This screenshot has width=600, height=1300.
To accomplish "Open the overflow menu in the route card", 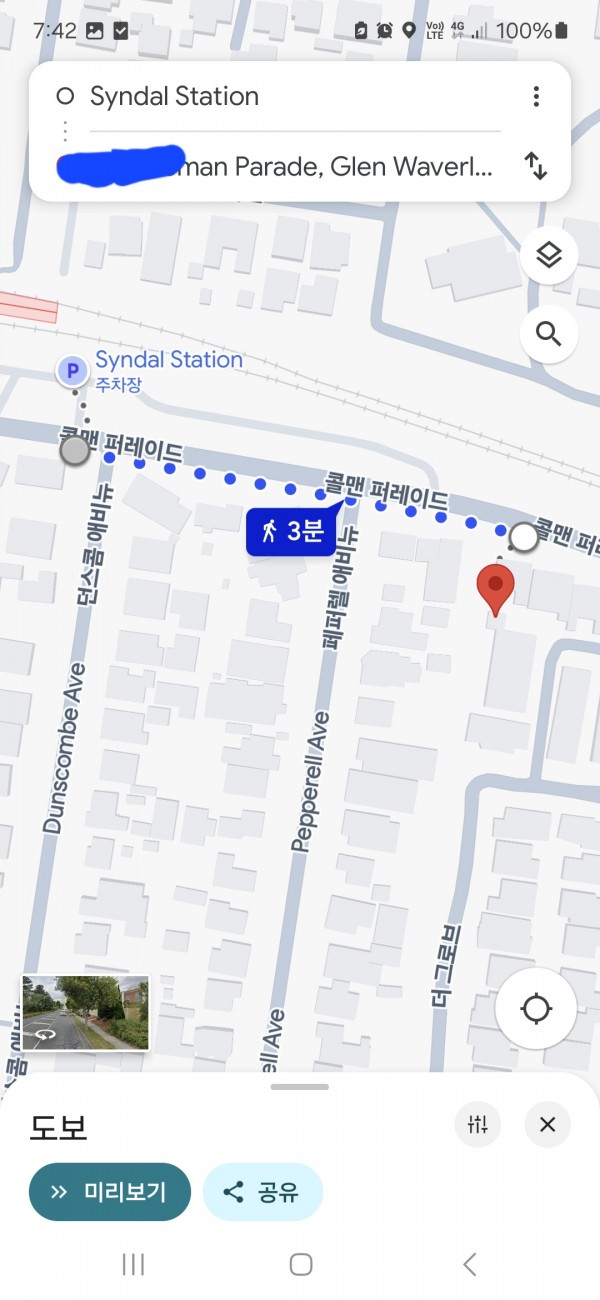I will pyautogui.click(x=536, y=96).
